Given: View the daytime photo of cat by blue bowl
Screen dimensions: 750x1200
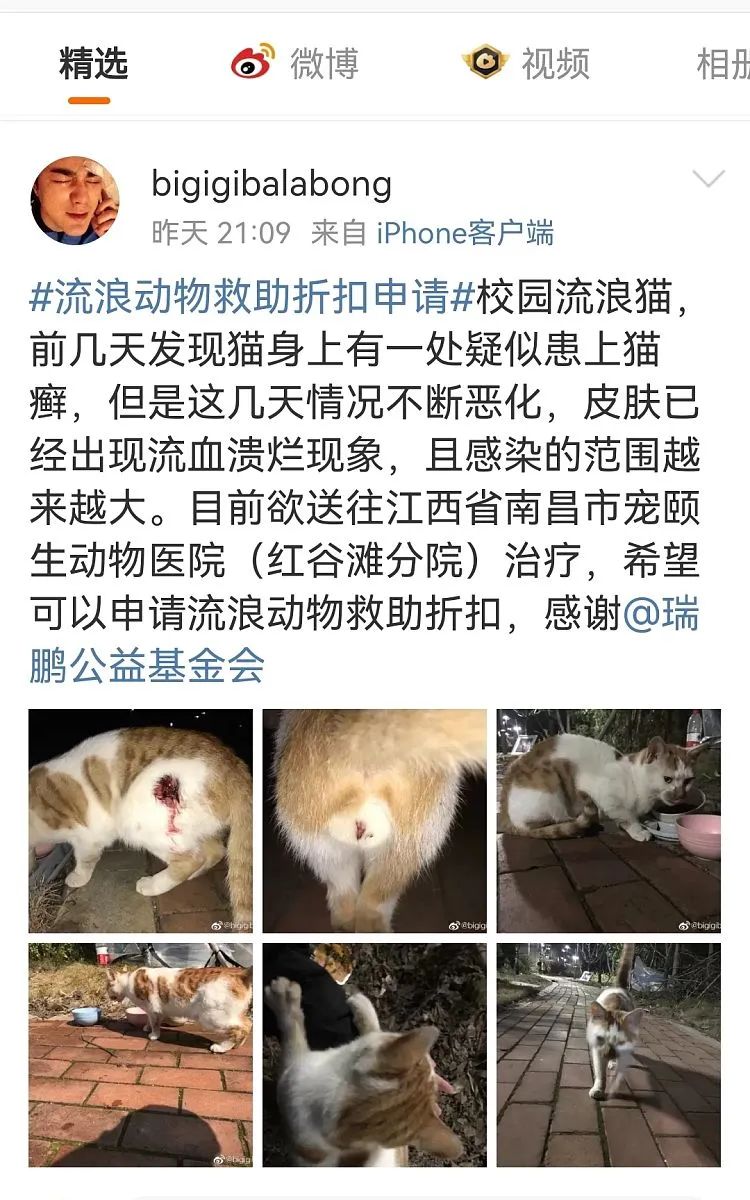Looking at the screenshot, I should (x=140, y=1054).
